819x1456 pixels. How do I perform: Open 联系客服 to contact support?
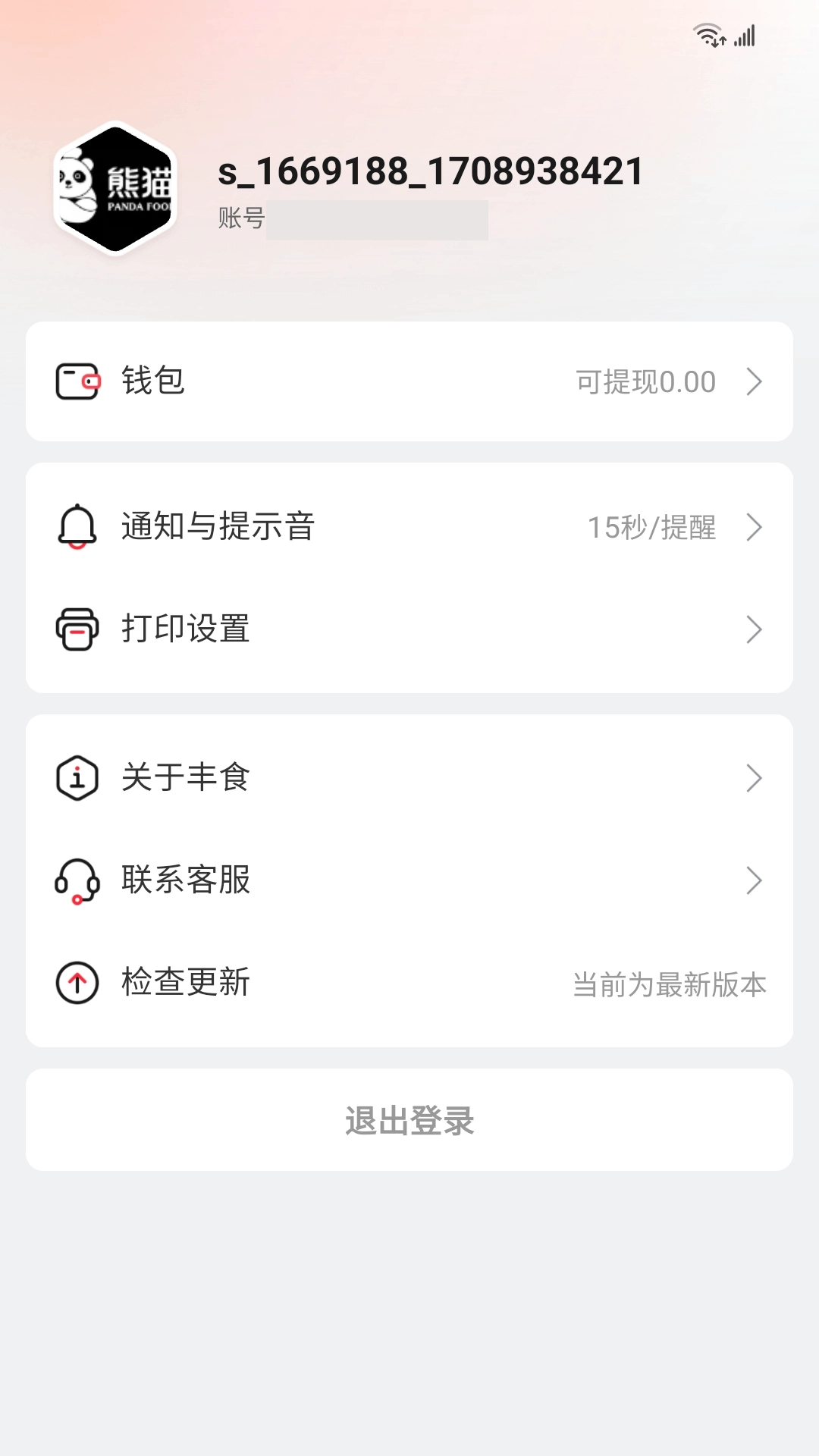(x=754, y=880)
